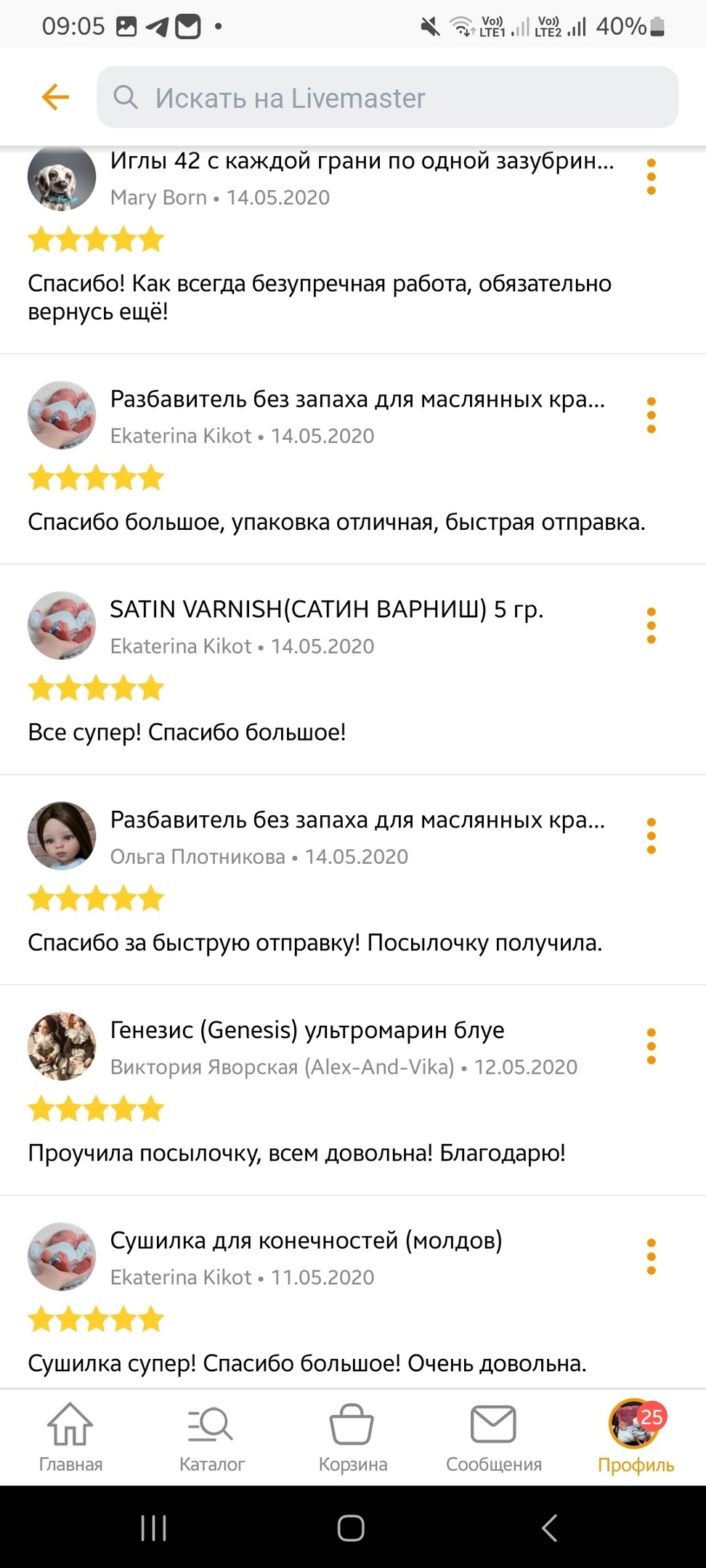Viewport: 706px width, 1568px height.
Task: Open options for Ольга Плотникова's review
Action: coord(651,836)
